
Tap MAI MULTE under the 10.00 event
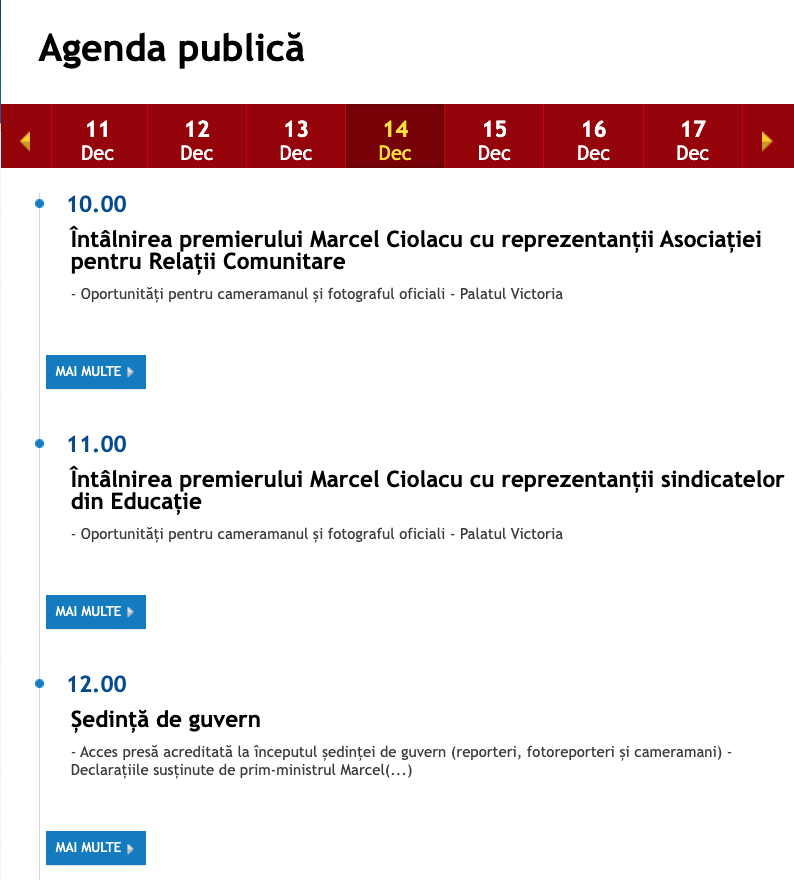(95, 371)
